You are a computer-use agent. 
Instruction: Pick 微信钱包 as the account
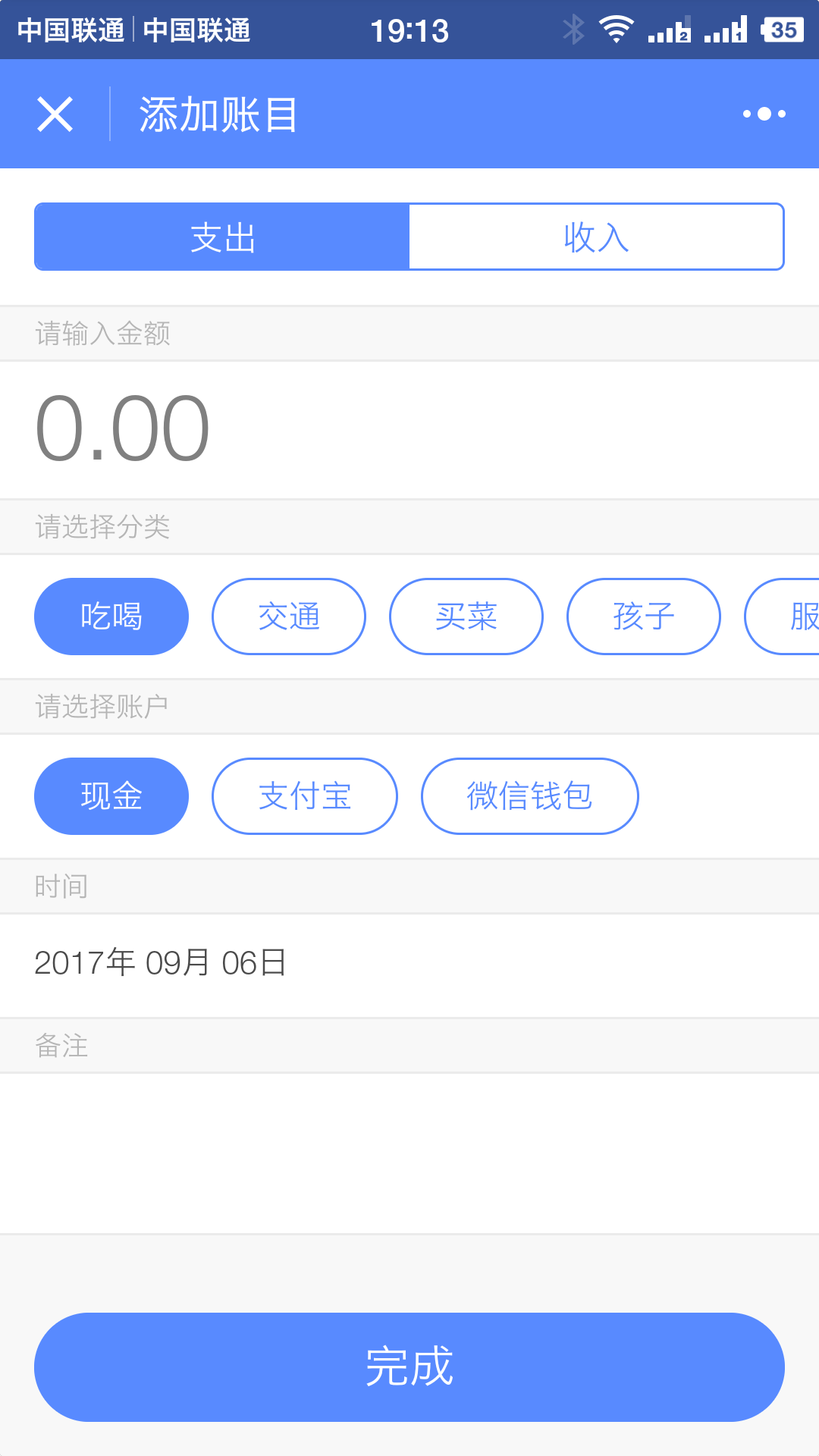[x=530, y=796]
